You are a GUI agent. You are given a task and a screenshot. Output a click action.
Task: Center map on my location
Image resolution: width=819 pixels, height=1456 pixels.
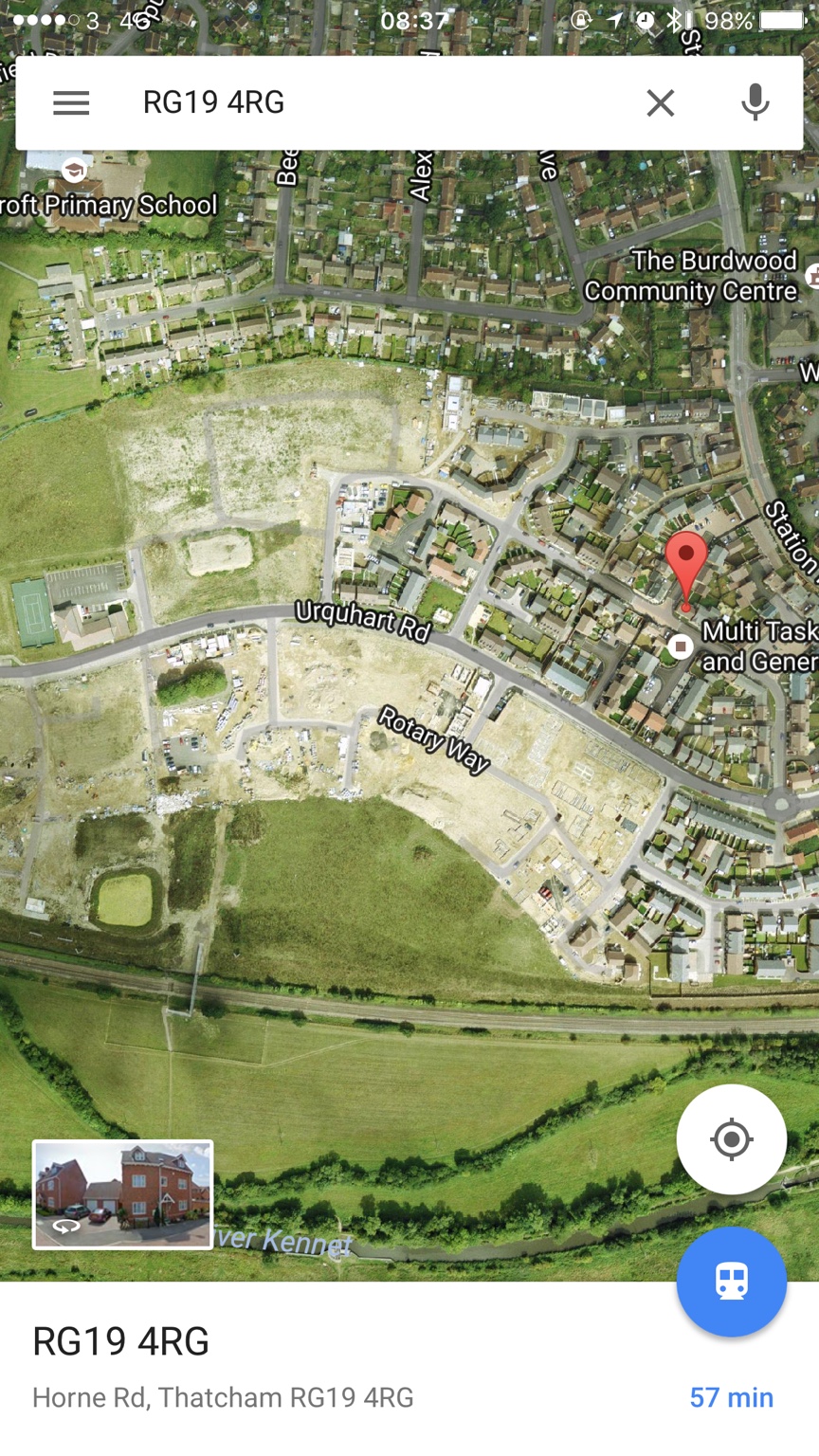coord(731,1138)
